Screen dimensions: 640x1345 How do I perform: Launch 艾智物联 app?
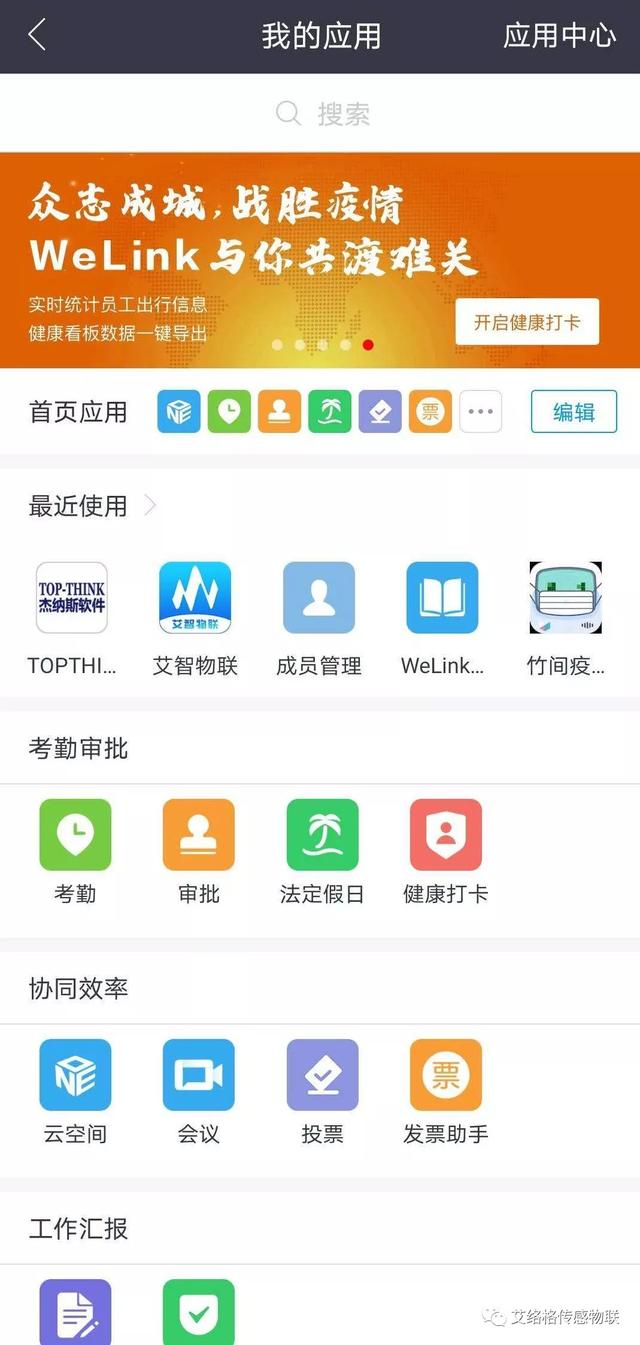[x=195, y=598]
